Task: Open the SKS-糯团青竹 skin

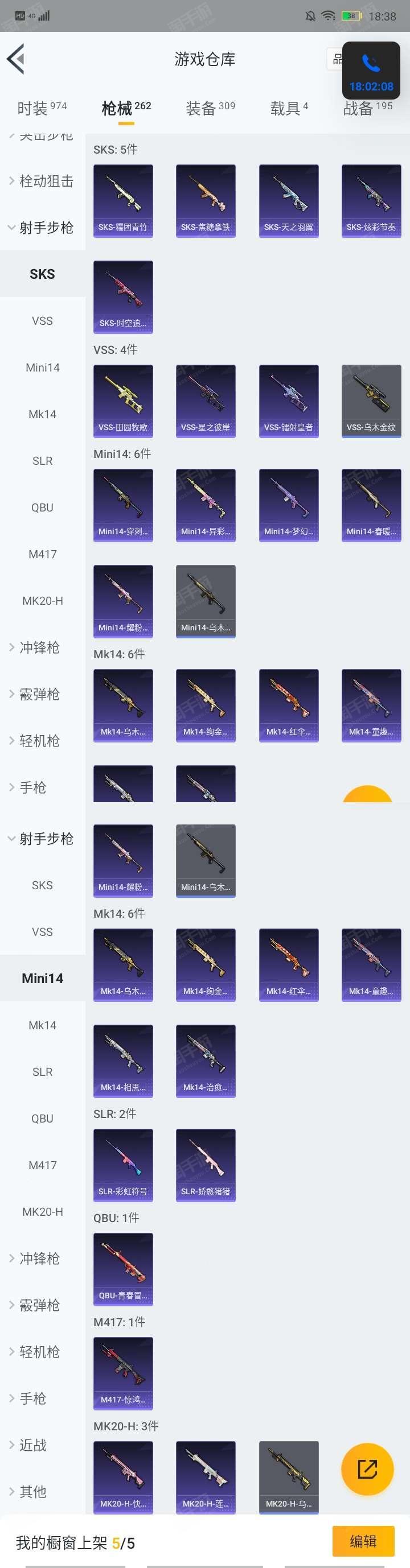Action: [x=123, y=200]
